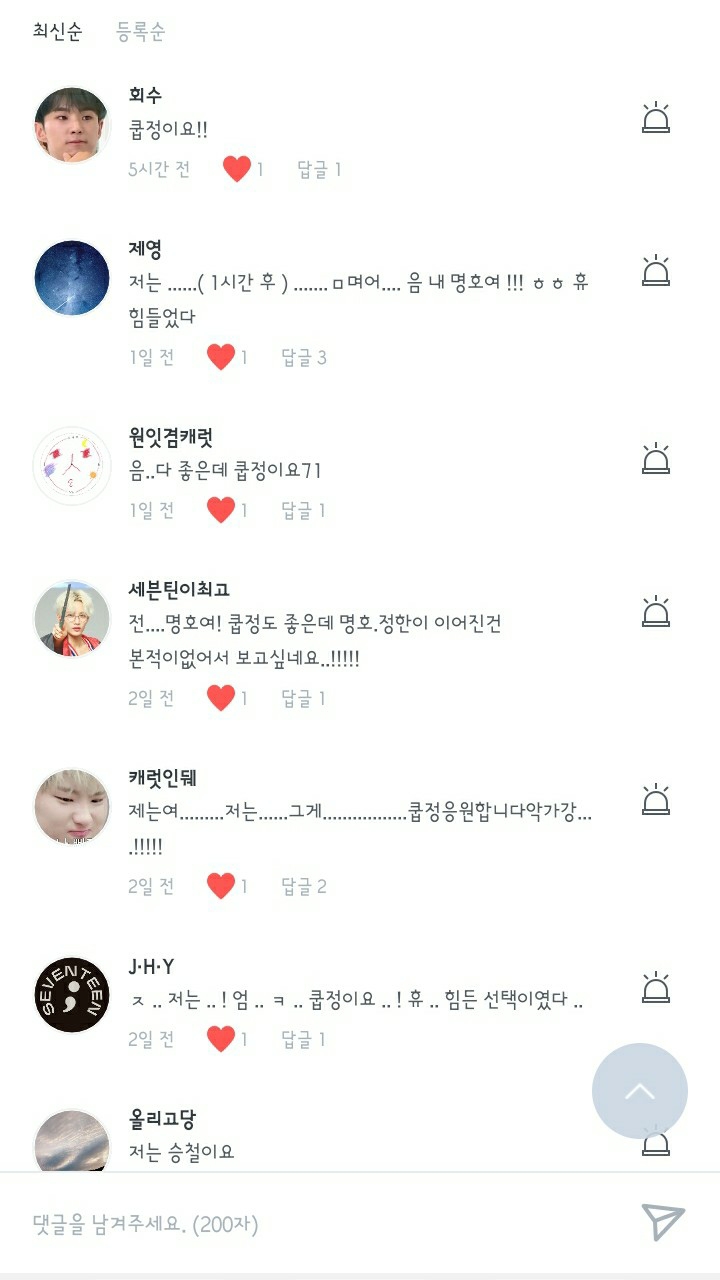Send the comment with paper plane icon
Screen dimensions: 720x1280
pyautogui.click(x=662, y=1222)
